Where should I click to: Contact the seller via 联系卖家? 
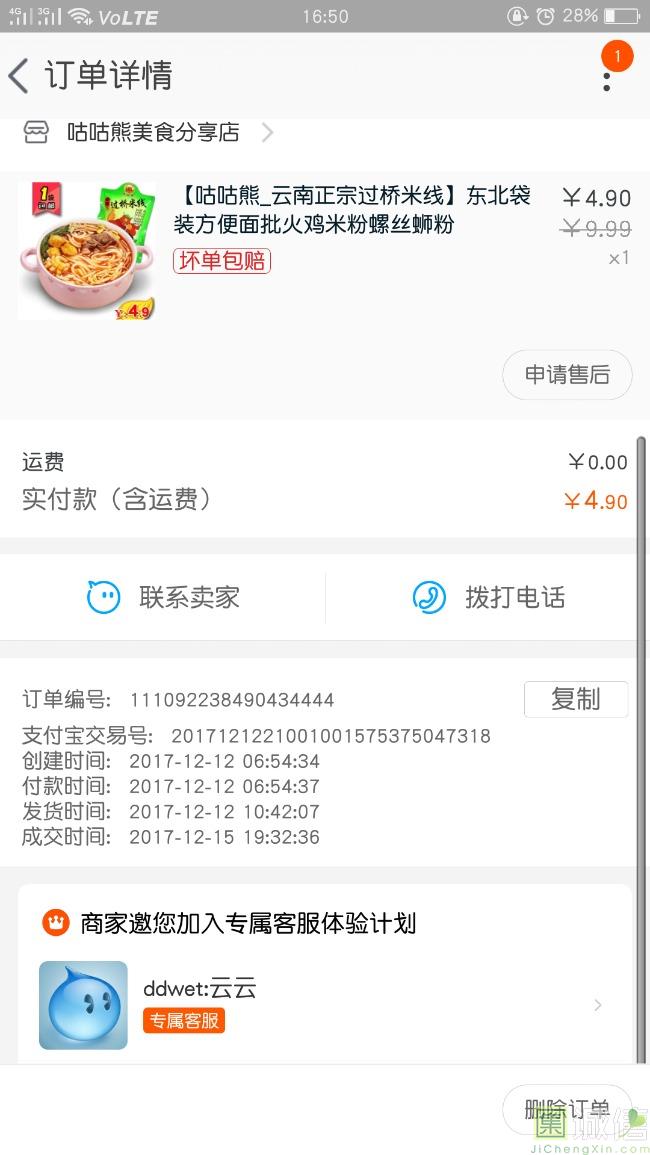tap(163, 598)
